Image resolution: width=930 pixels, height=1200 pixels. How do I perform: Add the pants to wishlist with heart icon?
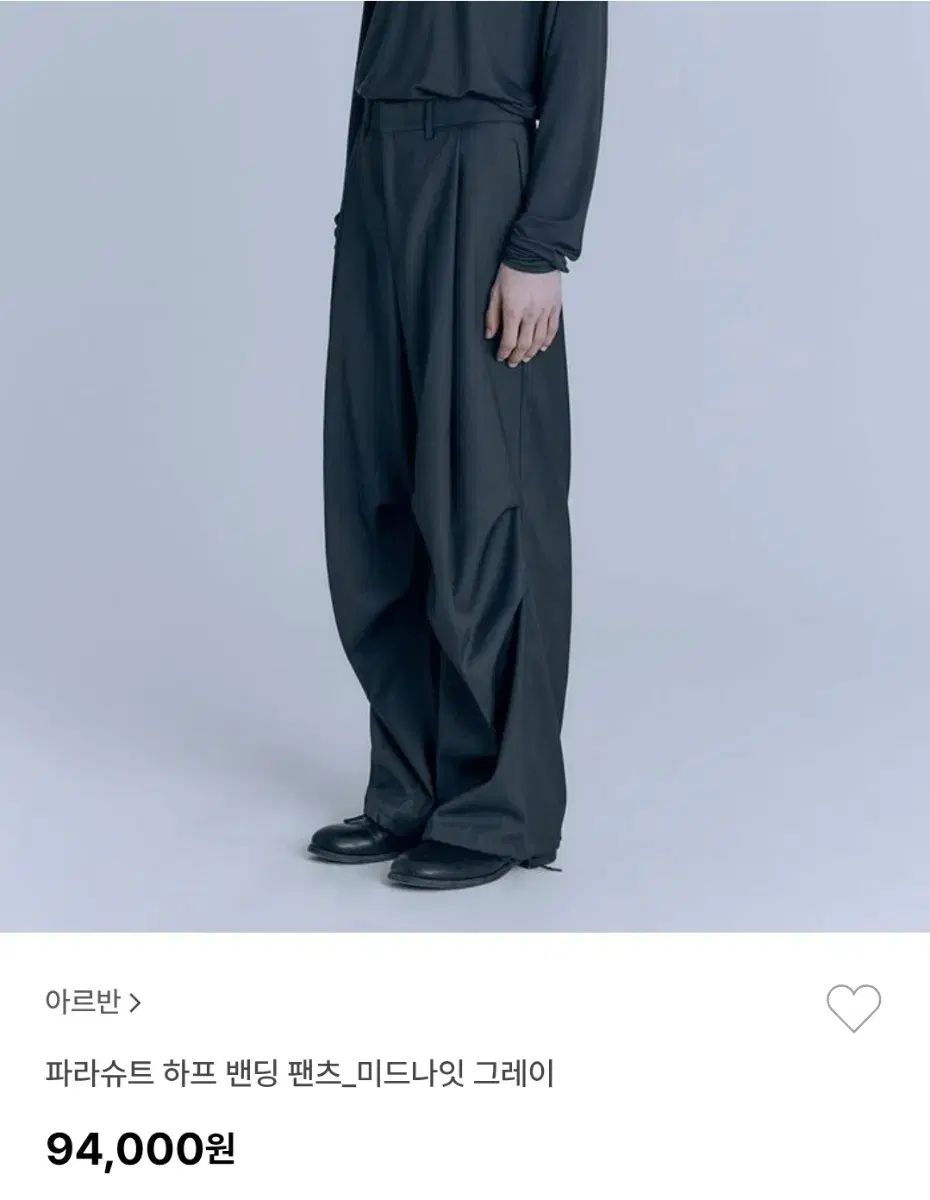point(853,1008)
